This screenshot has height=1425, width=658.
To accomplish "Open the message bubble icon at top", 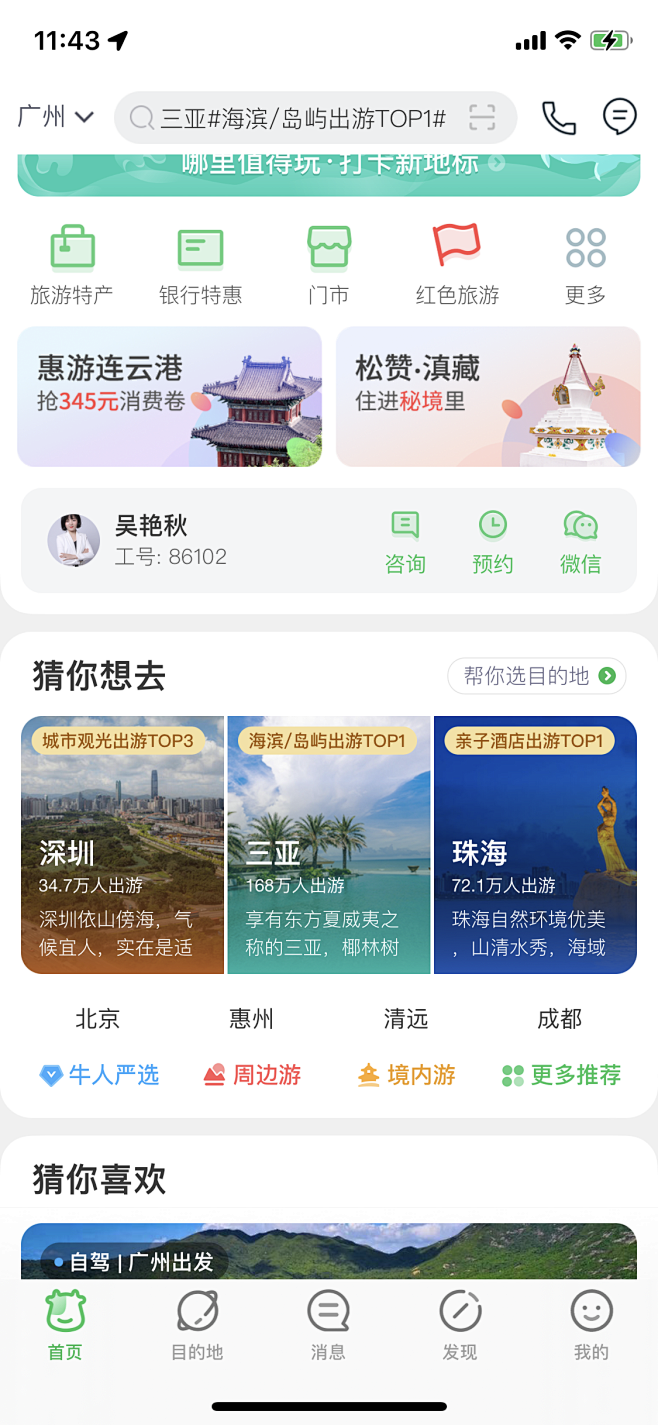I will 619,117.
